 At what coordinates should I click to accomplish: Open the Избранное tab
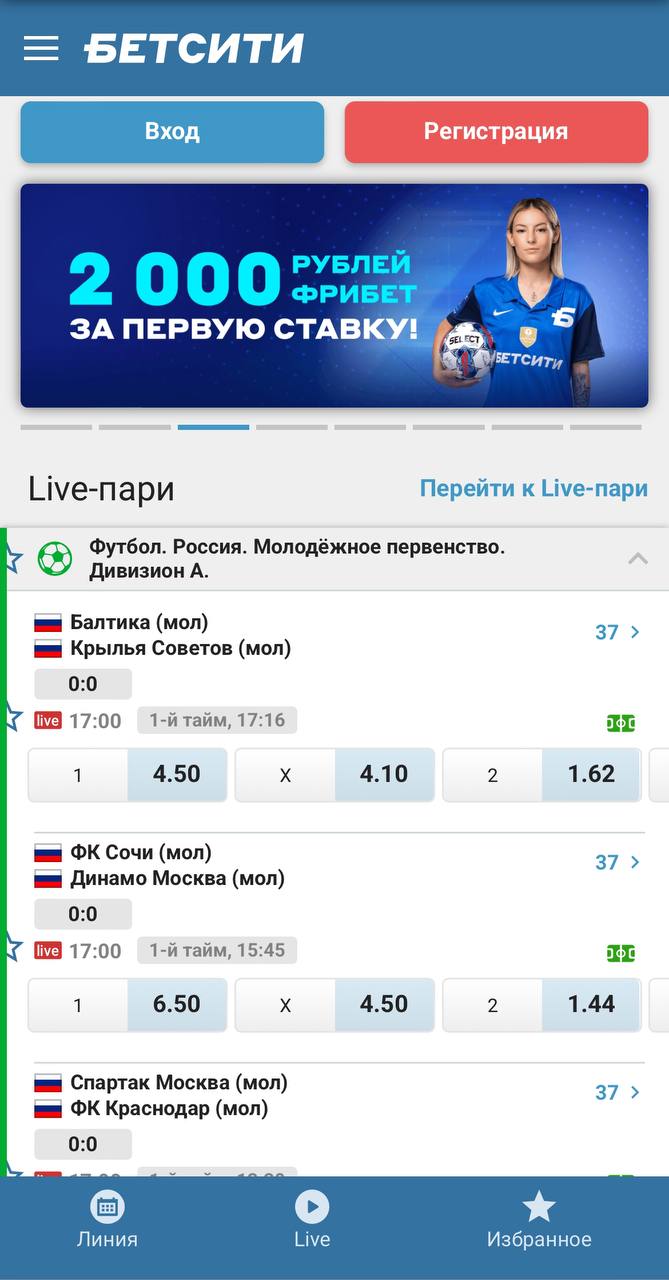[x=539, y=1221]
